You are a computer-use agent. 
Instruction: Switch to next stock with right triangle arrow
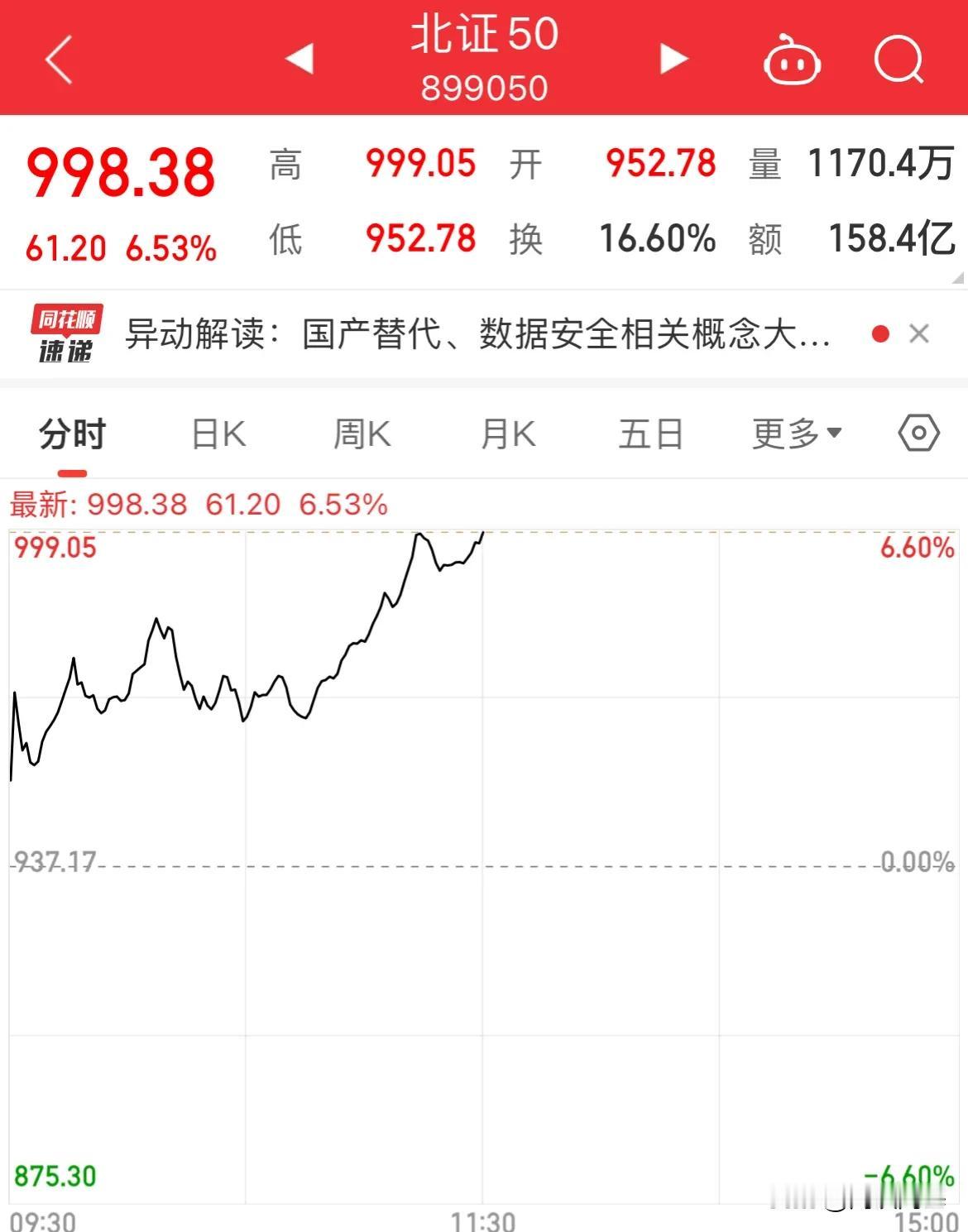click(672, 60)
